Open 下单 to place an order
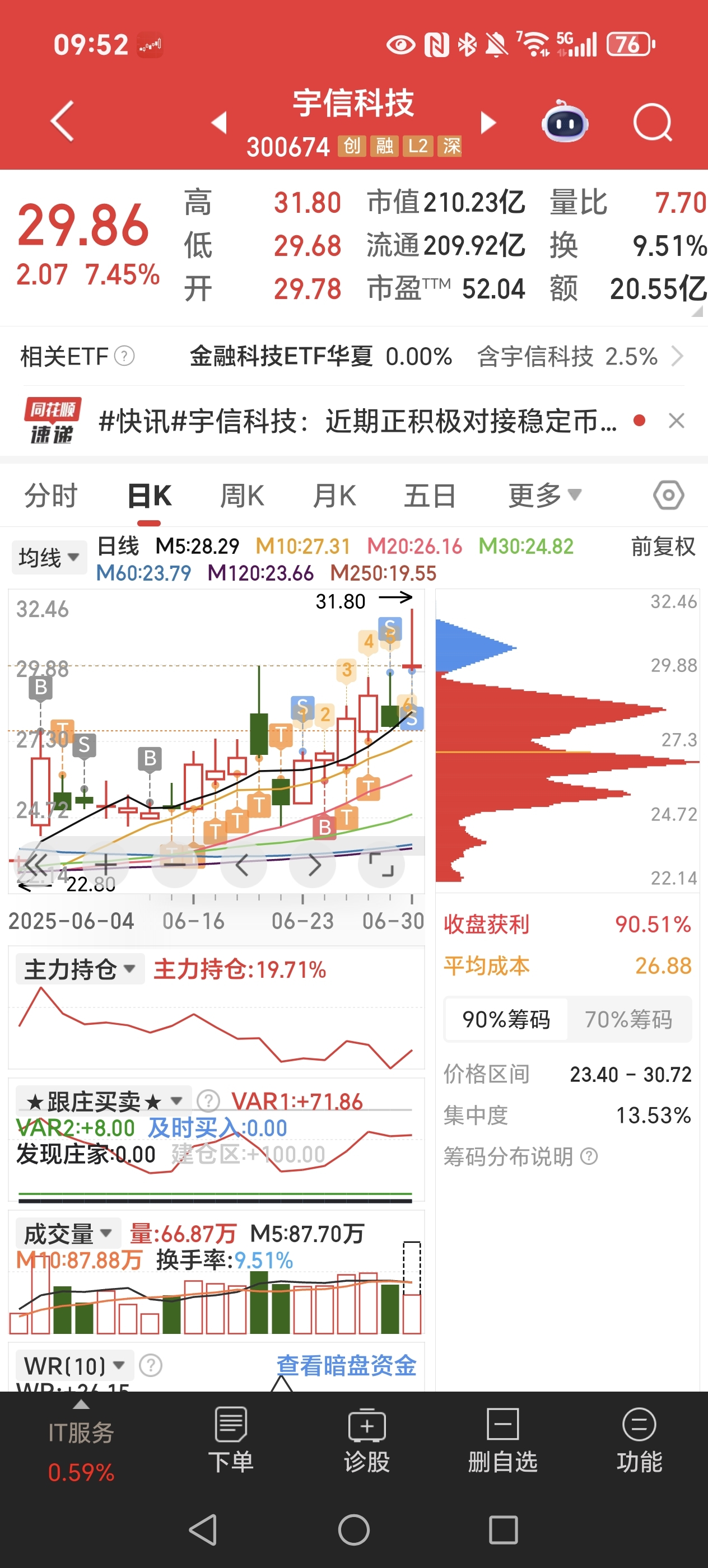 231,1440
